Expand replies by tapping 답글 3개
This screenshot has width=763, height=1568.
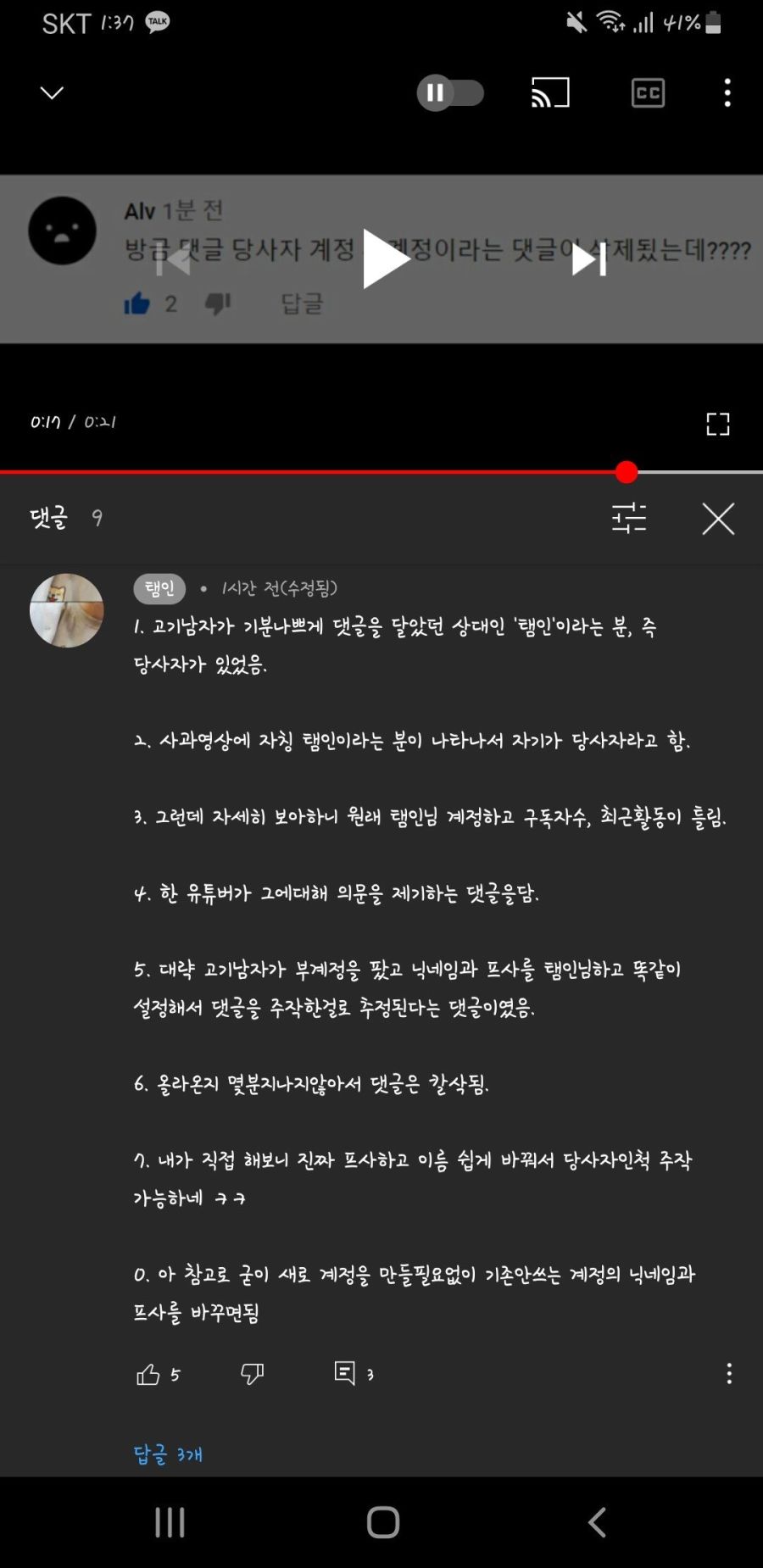point(167,1454)
